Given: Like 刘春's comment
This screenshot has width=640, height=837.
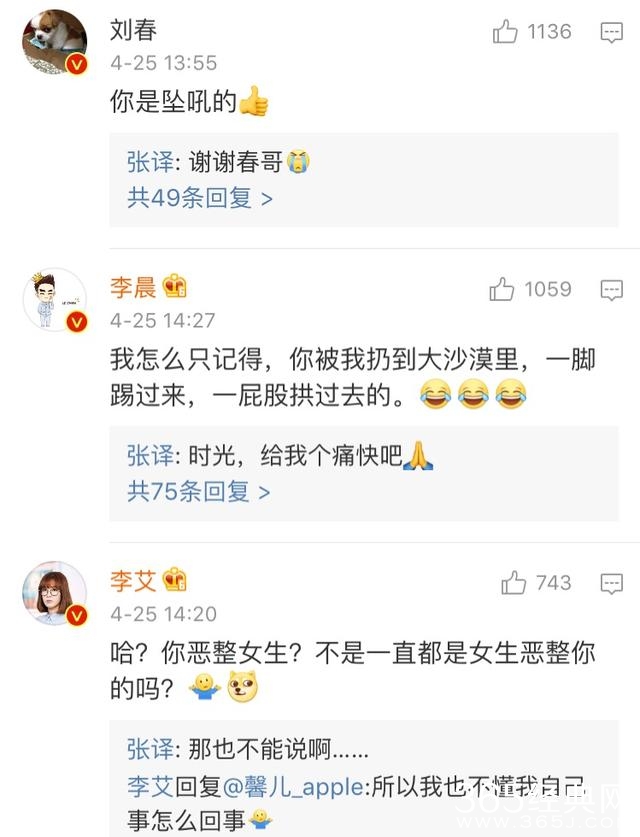Looking at the screenshot, I should tap(506, 32).
